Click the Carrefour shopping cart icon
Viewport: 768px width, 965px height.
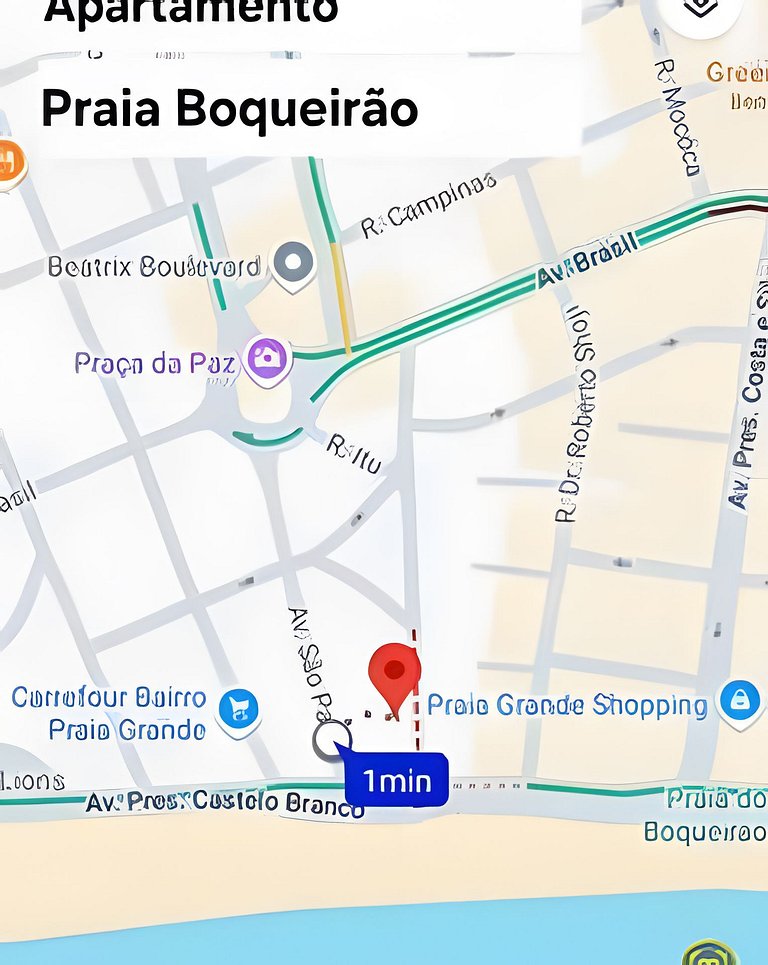click(x=238, y=703)
